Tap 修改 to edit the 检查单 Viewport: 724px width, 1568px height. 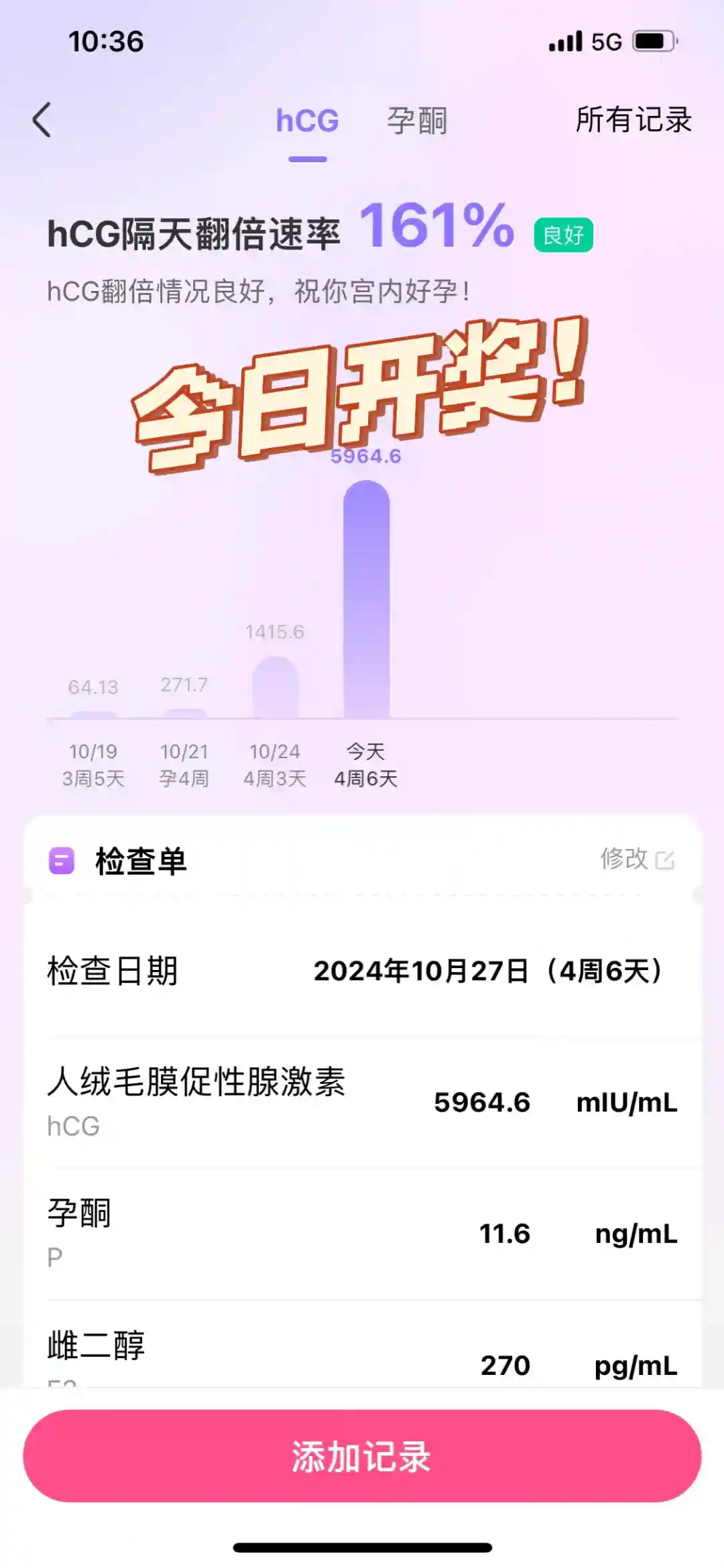[x=636, y=859]
